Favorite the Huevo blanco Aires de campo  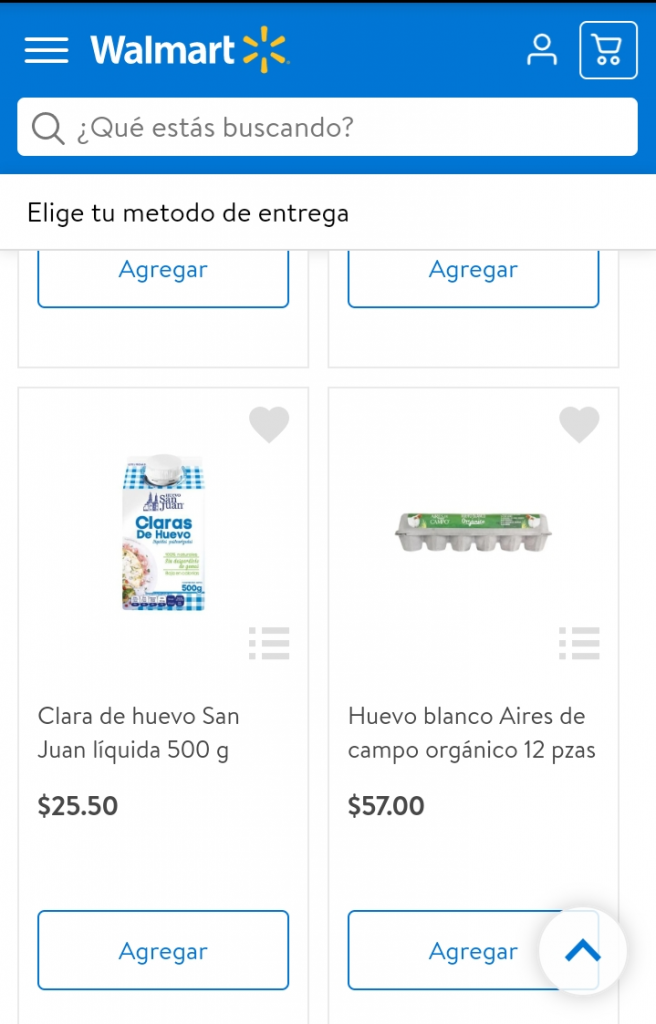(x=579, y=425)
